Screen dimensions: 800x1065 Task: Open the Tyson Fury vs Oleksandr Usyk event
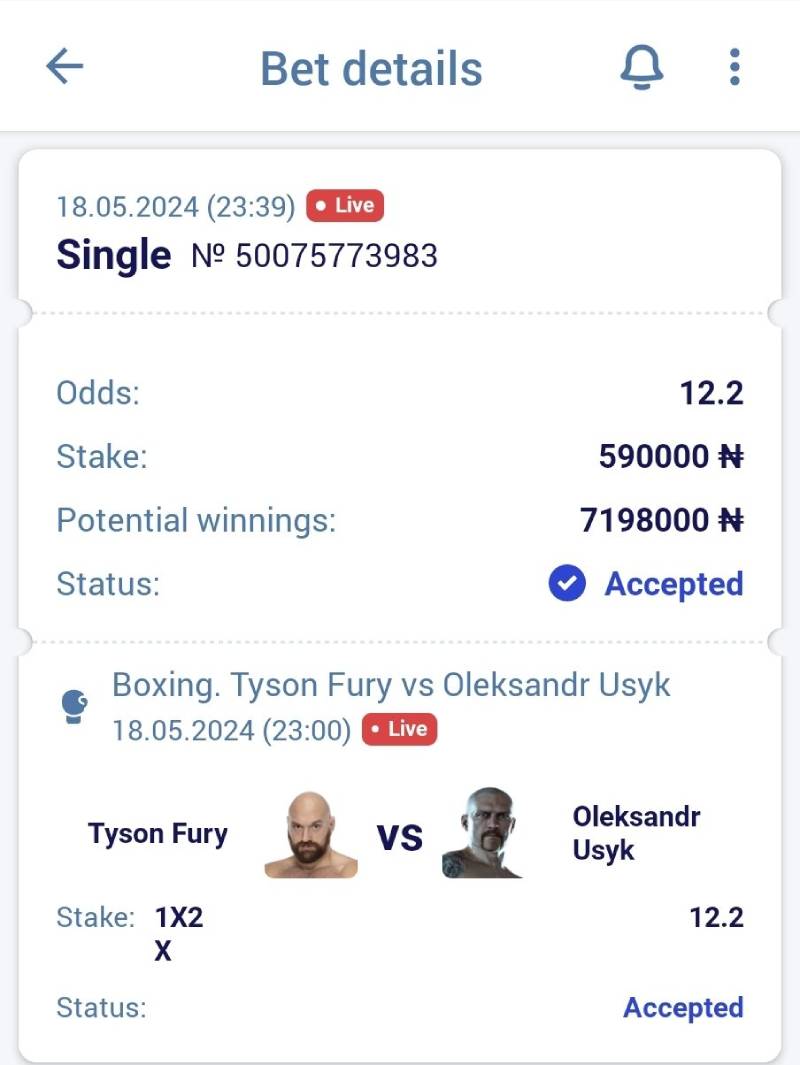391,686
